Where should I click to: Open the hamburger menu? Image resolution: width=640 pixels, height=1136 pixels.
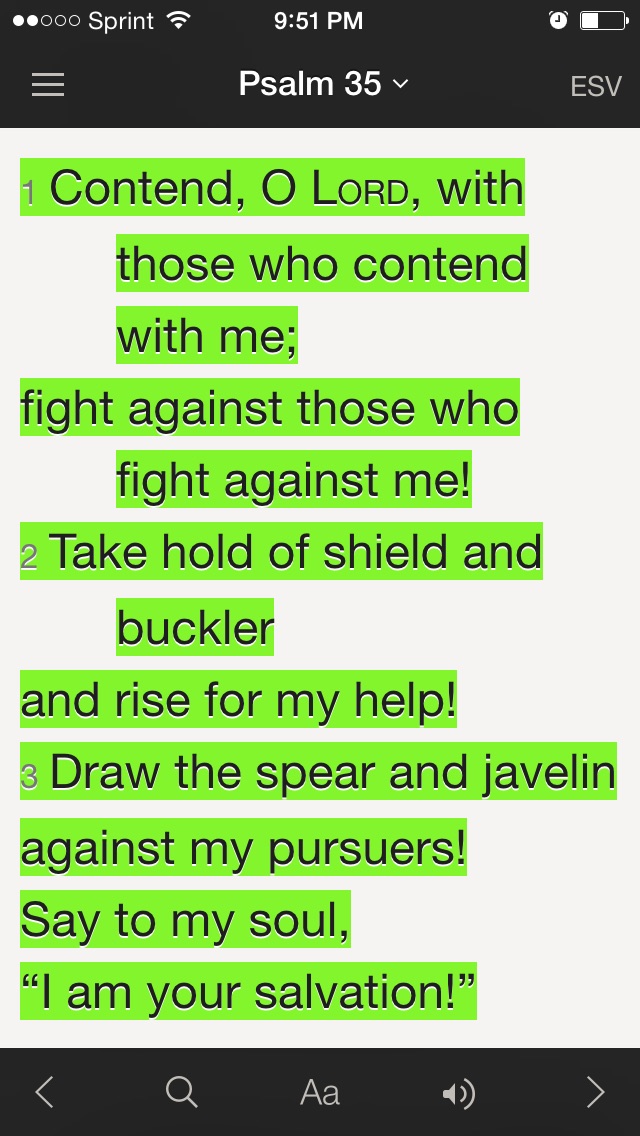pyautogui.click(x=47, y=85)
